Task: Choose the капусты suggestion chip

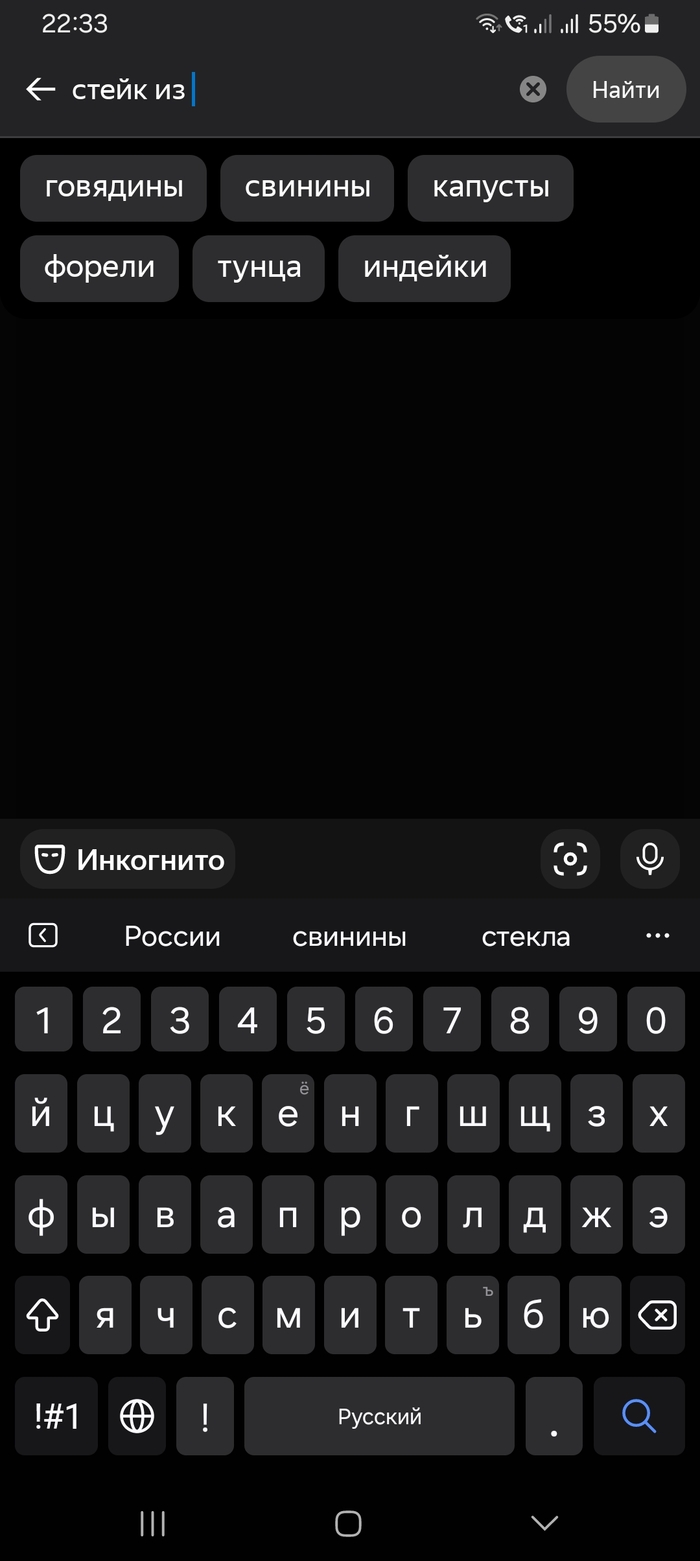Action: tap(490, 187)
